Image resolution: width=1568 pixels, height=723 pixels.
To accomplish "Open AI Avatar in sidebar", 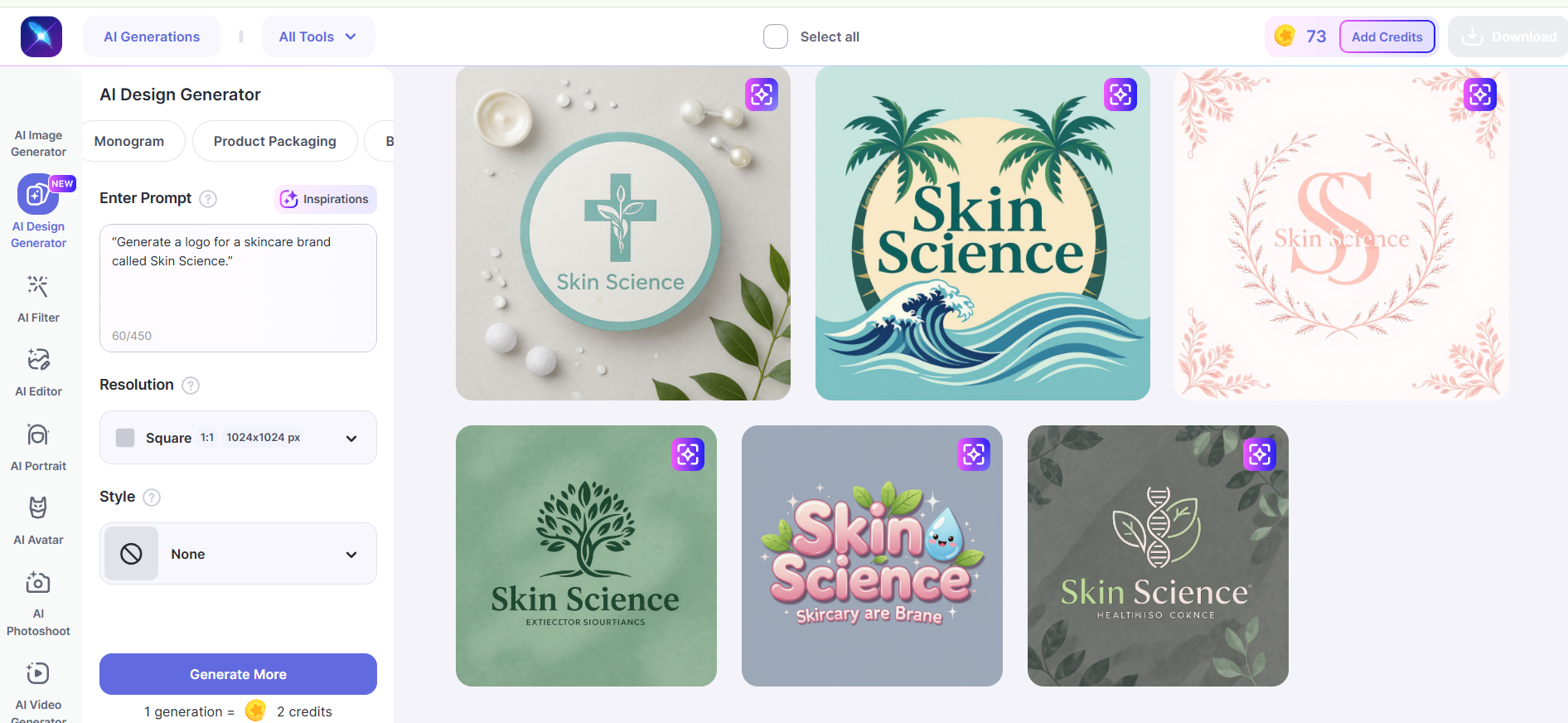I will pos(38,520).
